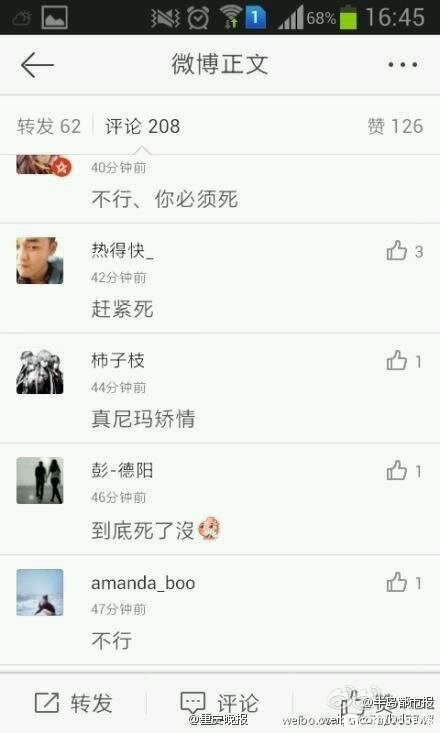440x733 pixels.
Task: Go back using the arrow icon
Action: coord(37,65)
